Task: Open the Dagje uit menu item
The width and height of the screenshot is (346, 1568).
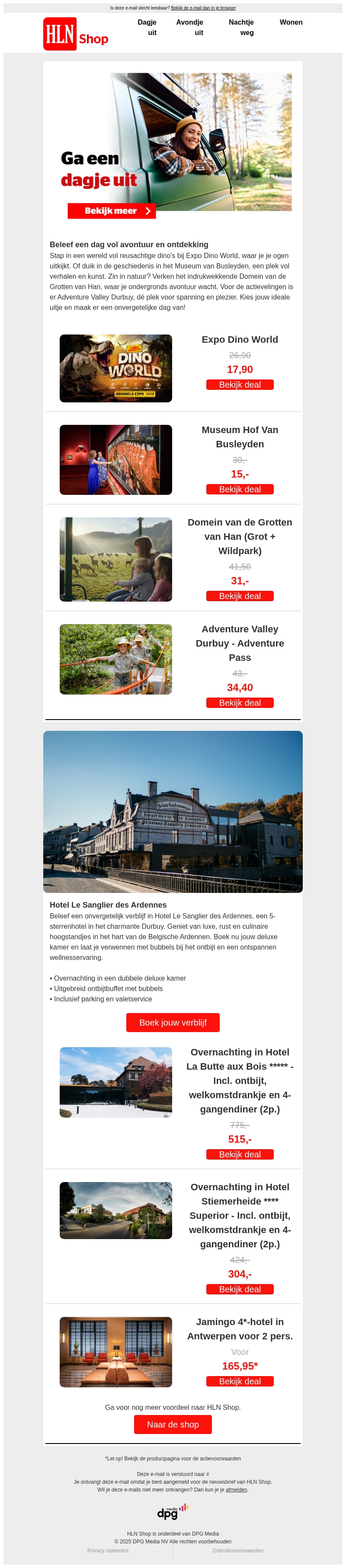Action: [x=147, y=27]
